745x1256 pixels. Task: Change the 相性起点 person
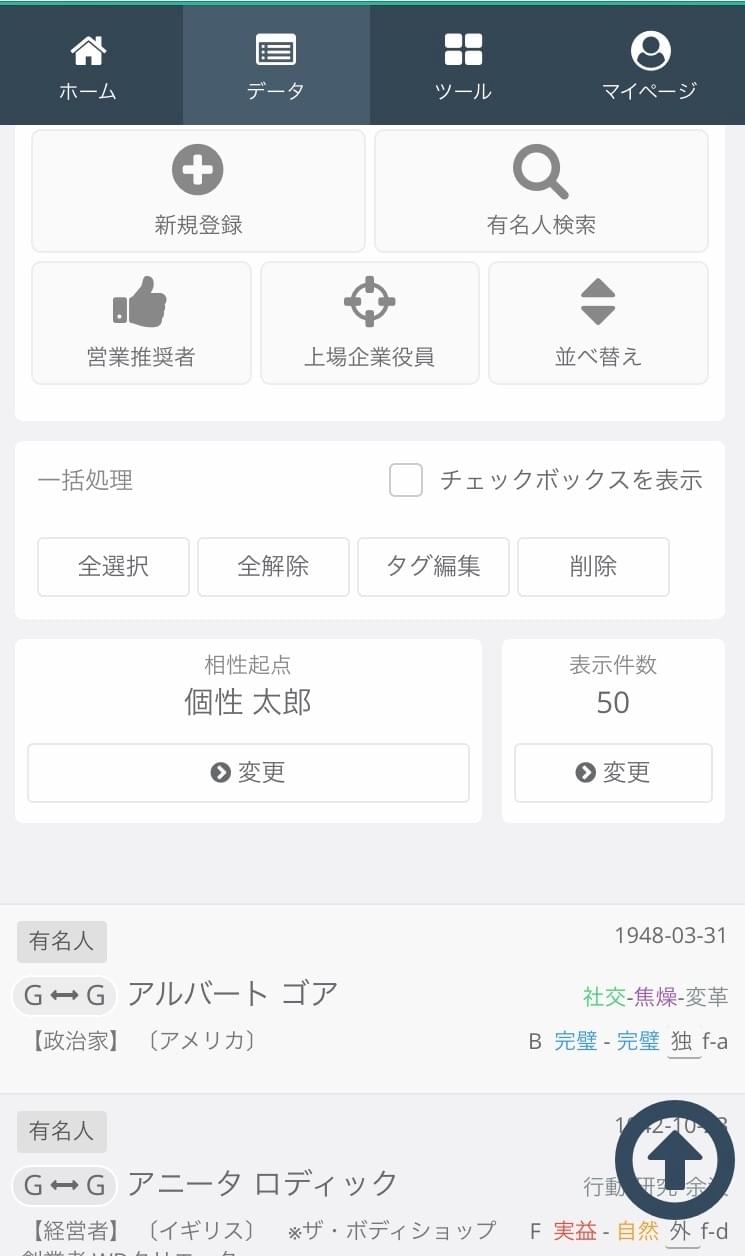pyautogui.click(x=248, y=772)
